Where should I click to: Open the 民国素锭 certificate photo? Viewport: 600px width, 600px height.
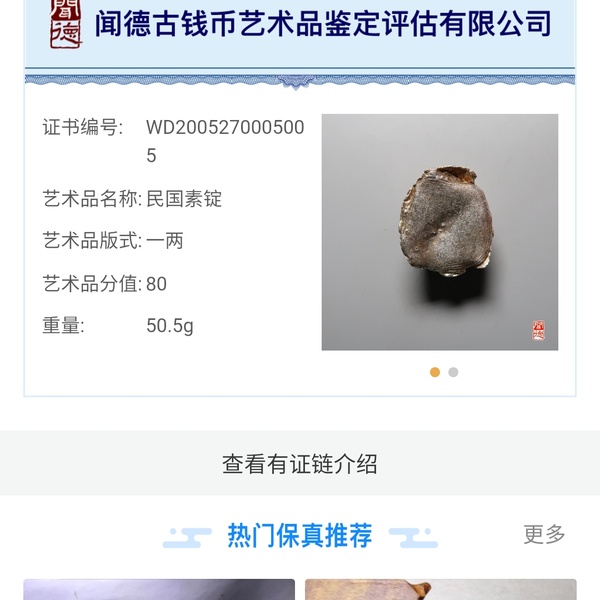pos(439,232)
